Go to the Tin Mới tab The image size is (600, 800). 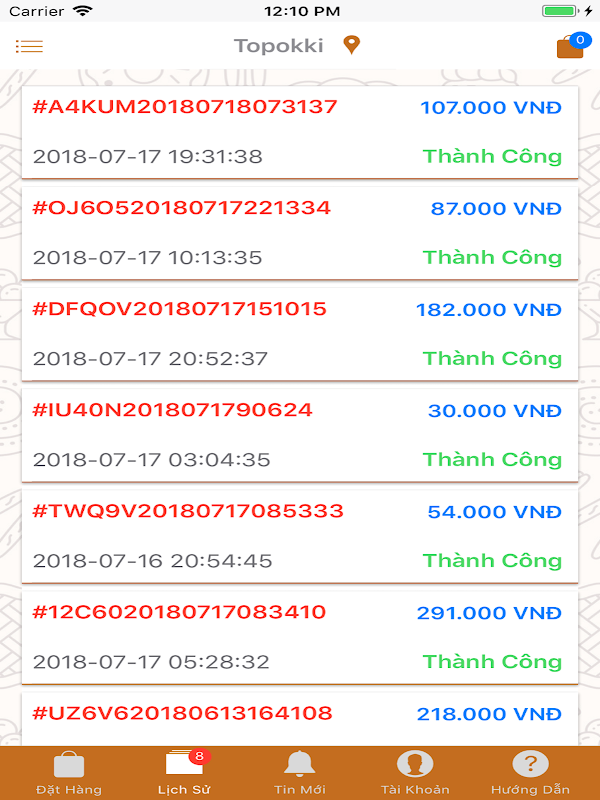(299, 773)
